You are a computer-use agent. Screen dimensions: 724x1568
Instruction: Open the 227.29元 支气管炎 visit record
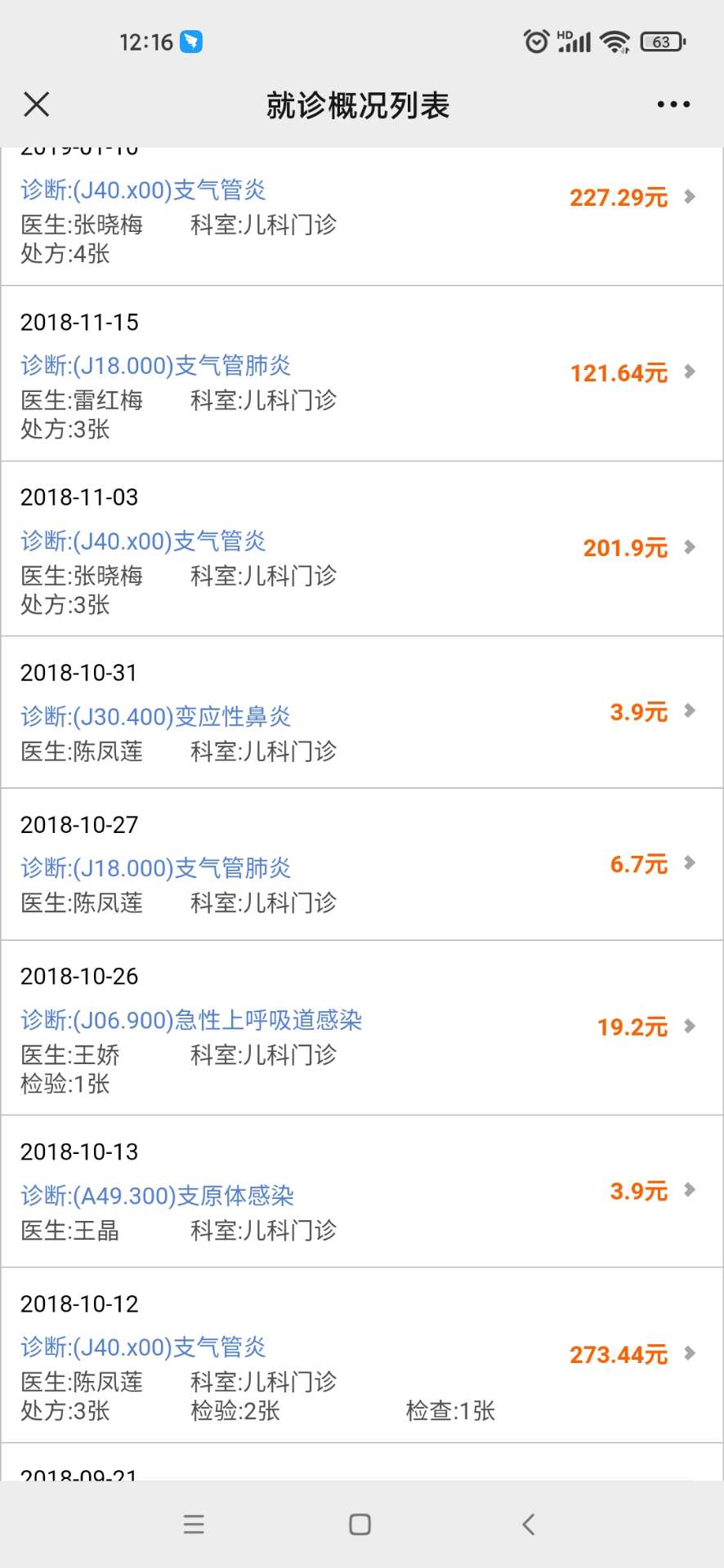click(x=362, y=216)
